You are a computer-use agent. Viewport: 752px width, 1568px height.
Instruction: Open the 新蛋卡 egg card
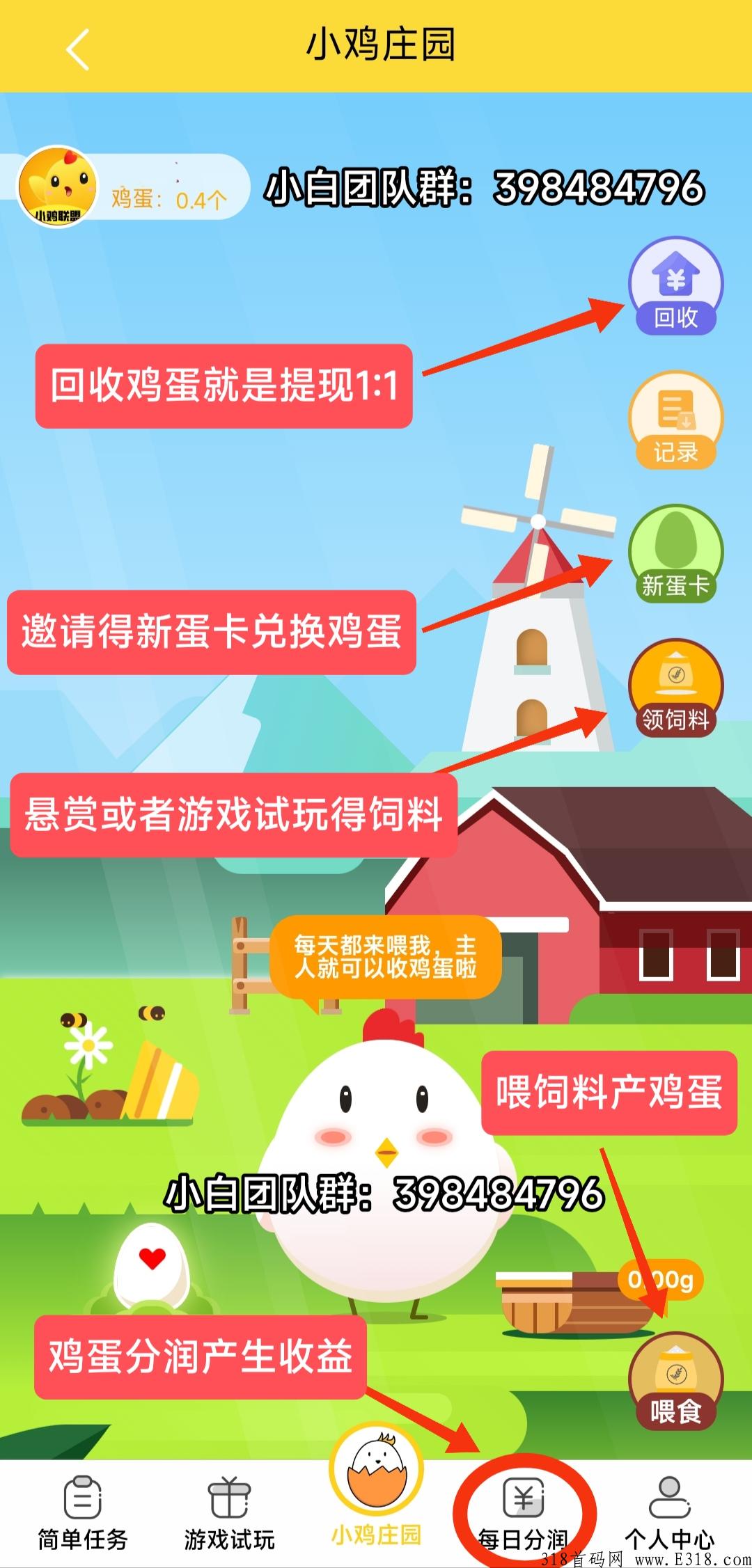[x=676, y=553]
